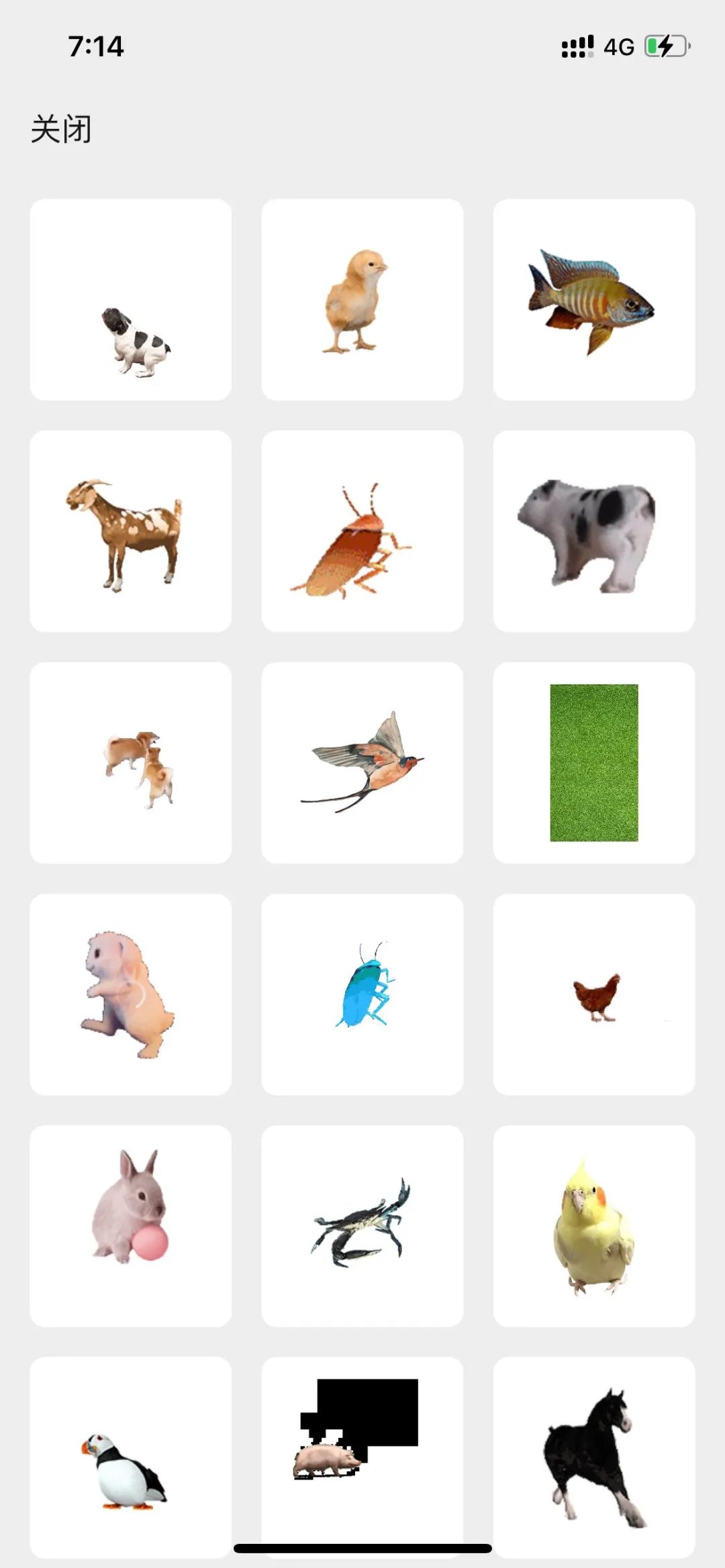Select the black running horse sticker
The width and height of the screenshot is (725, 1568).
click(593, 1457)
